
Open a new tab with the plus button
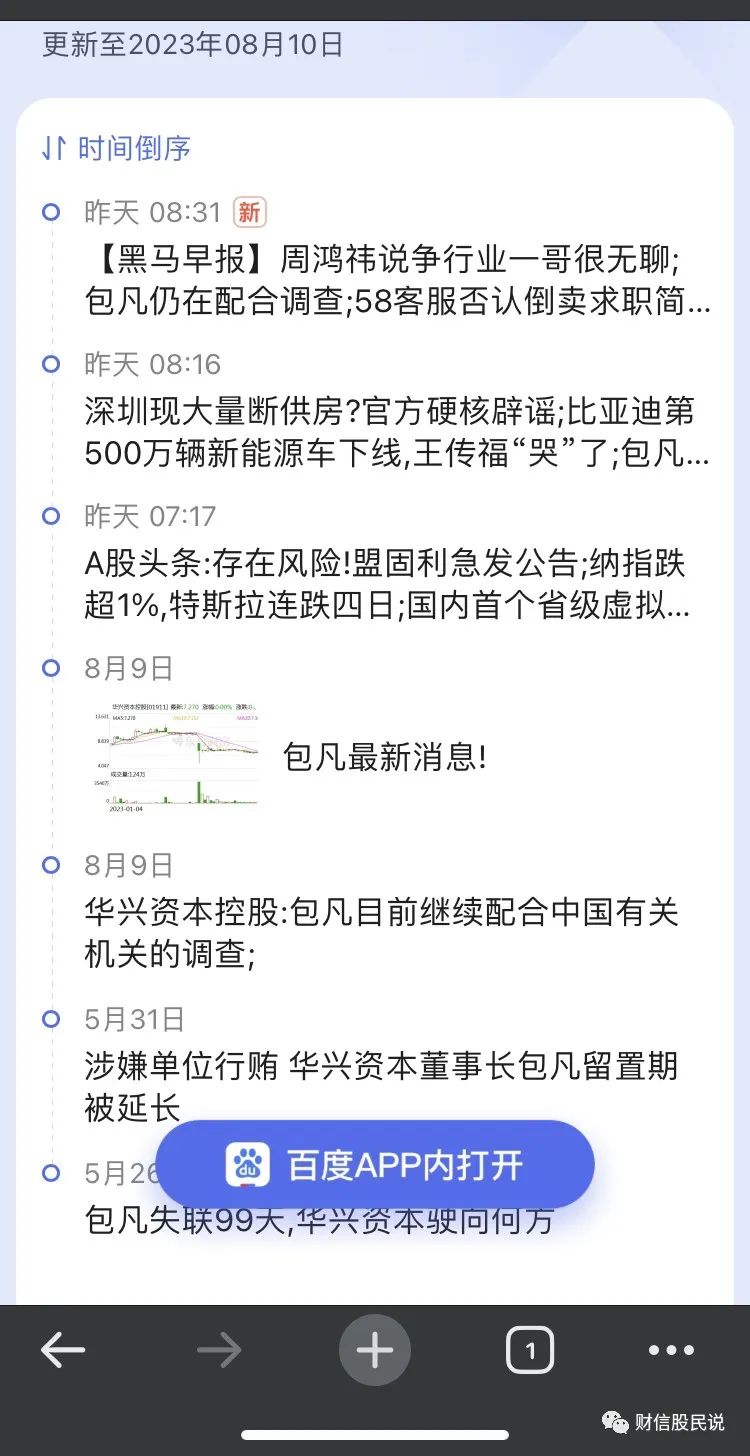point(375,1350)
